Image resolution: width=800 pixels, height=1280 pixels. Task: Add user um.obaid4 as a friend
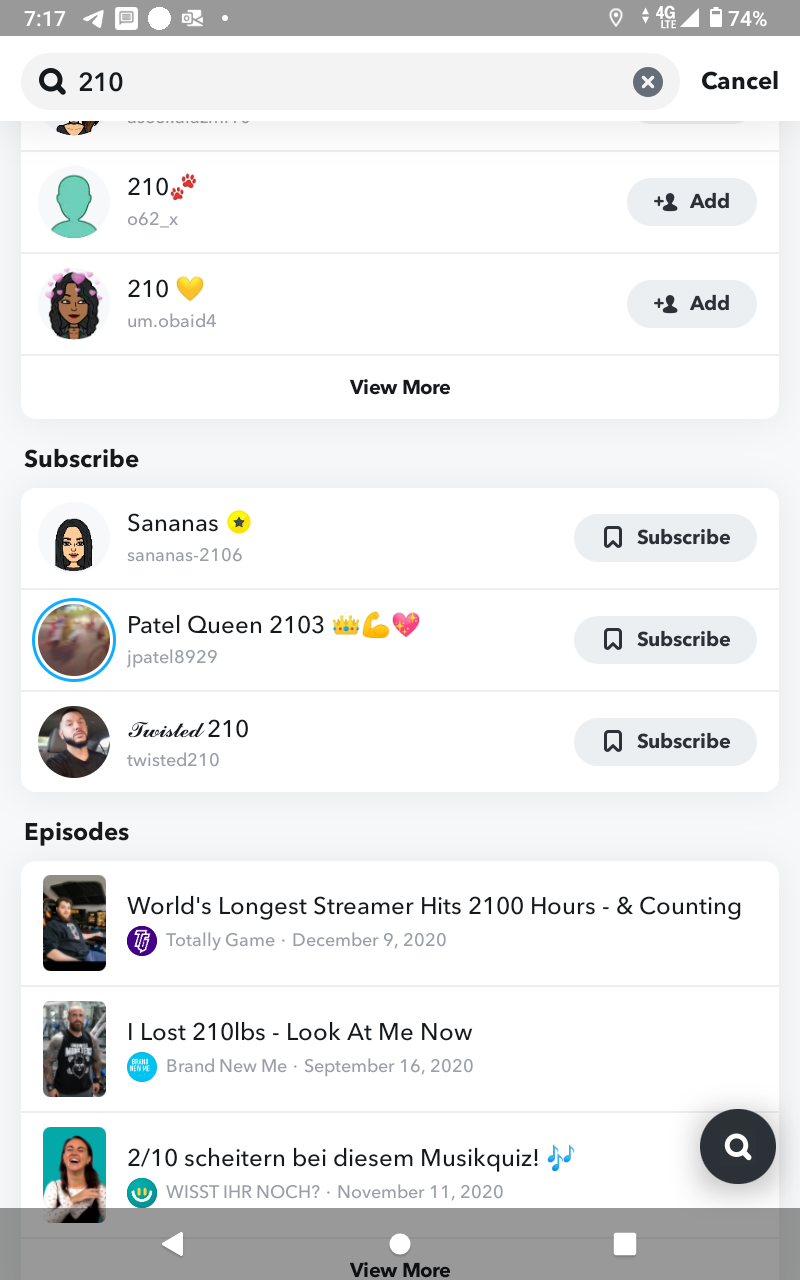pyautogui.click(x=691, y=304)
